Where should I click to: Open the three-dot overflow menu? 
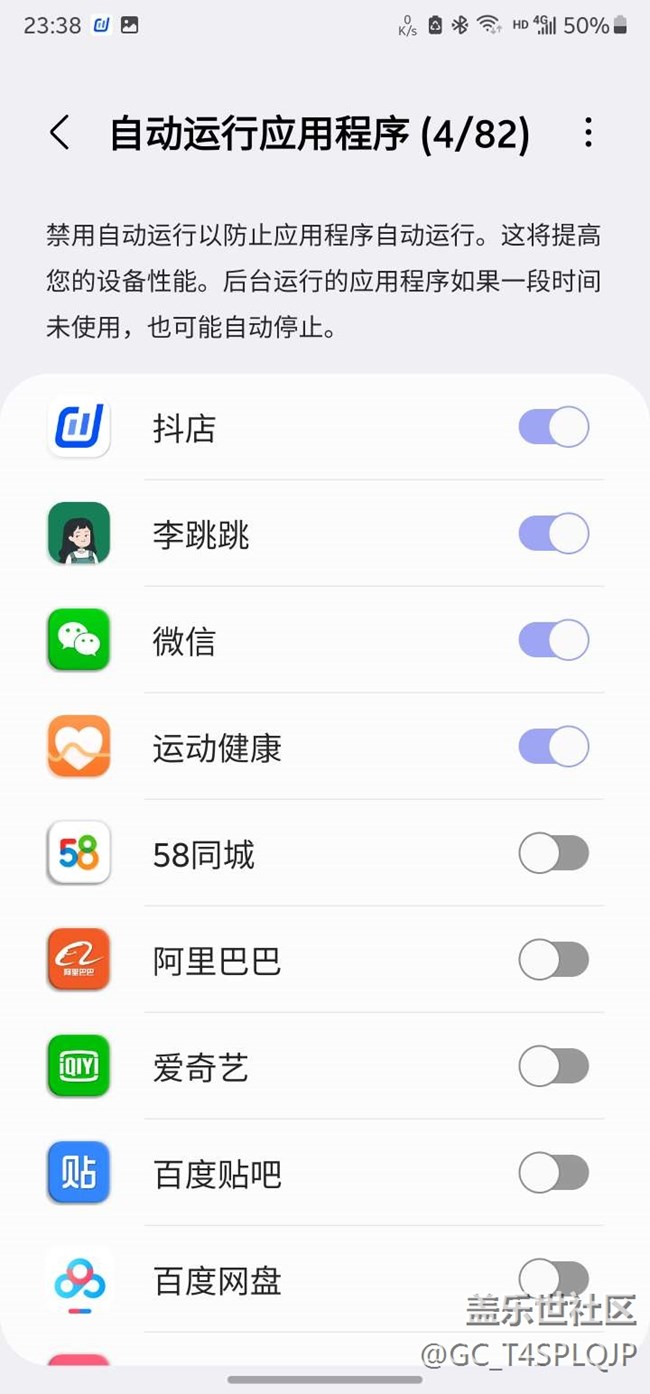588,133
